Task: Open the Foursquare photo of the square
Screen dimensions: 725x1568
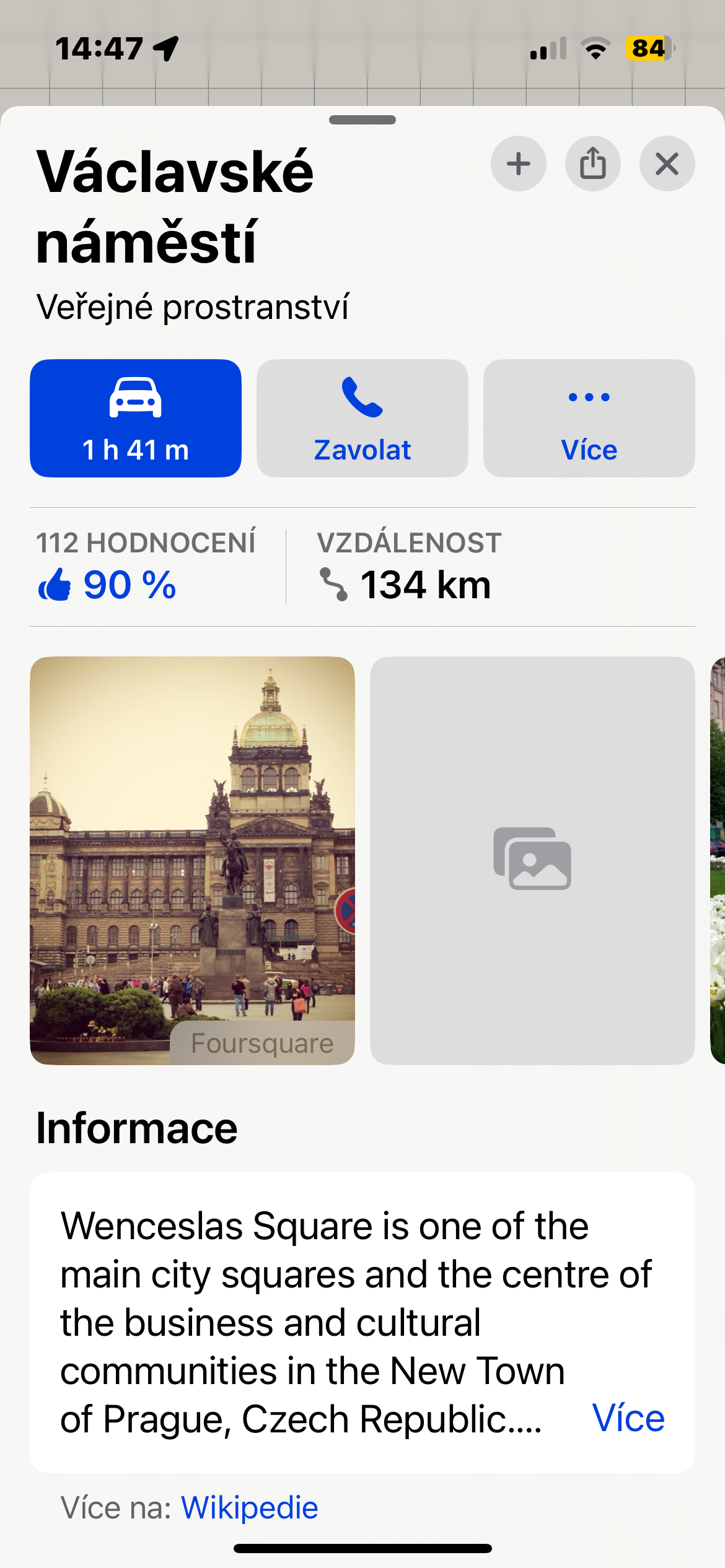Action: (x=192, y=860)
